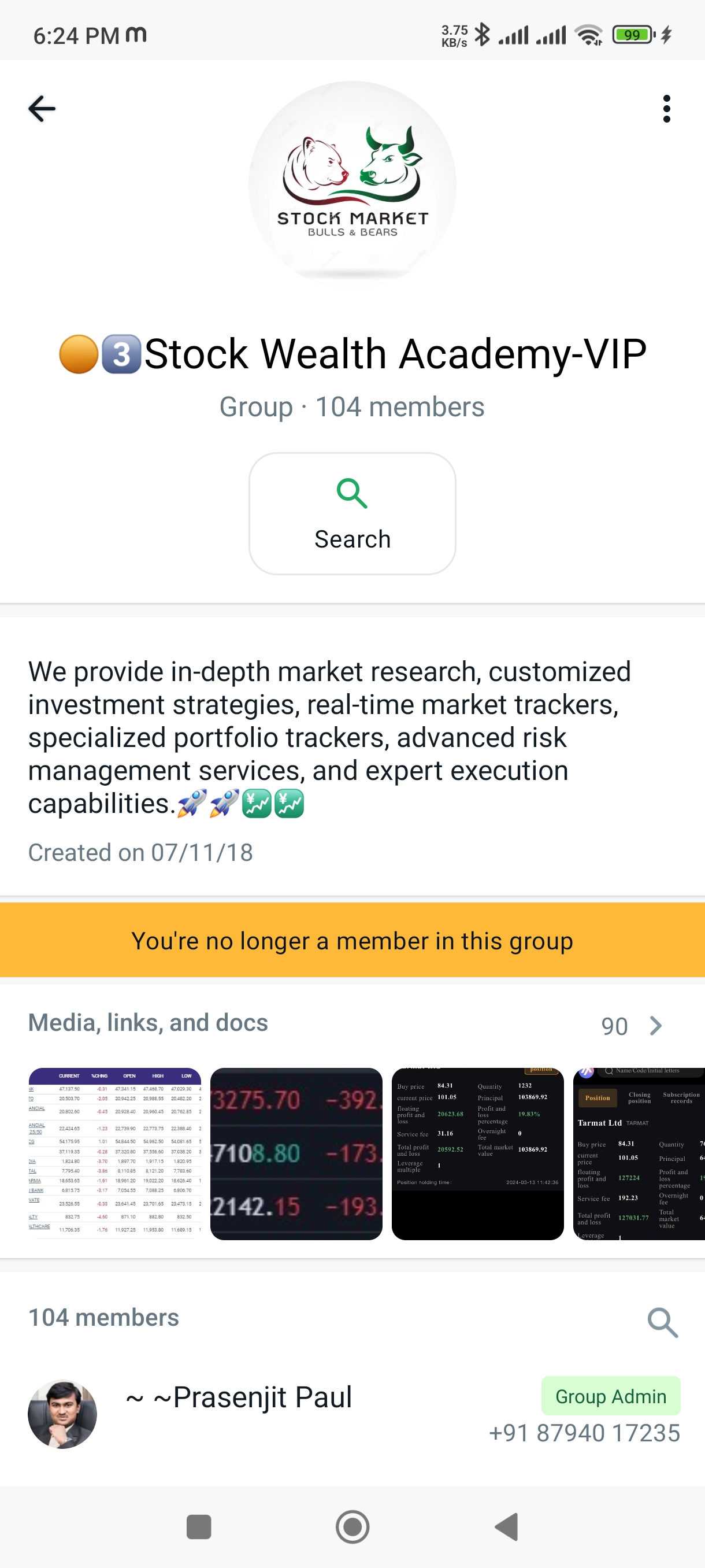Image resolution: width=705 pixels, height=1568 pixels.
Task: Tap the system home button
Action: [x=352, y=1526]
